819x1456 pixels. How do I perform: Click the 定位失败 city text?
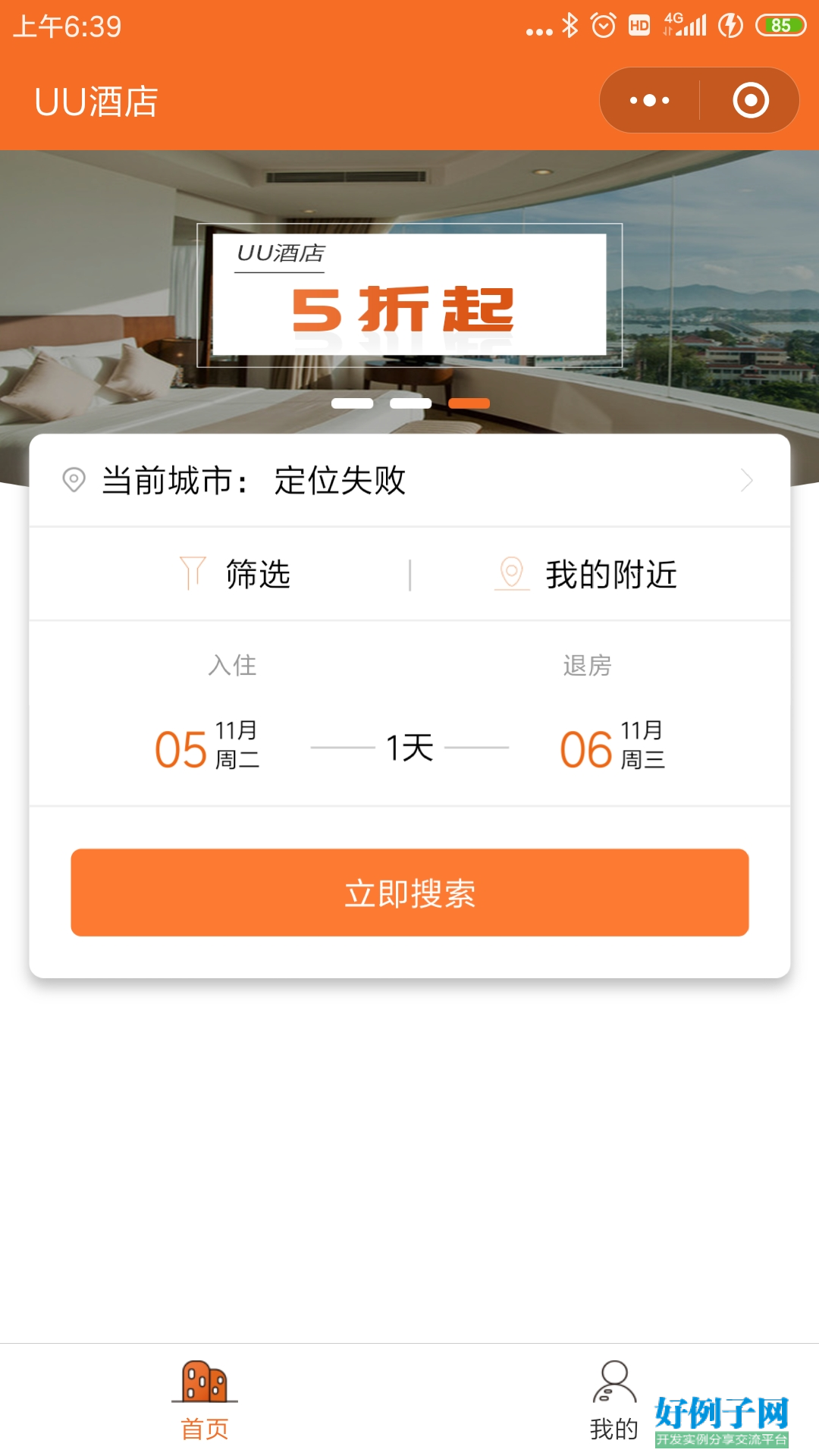pyautogui.click(x=339, y=480)
